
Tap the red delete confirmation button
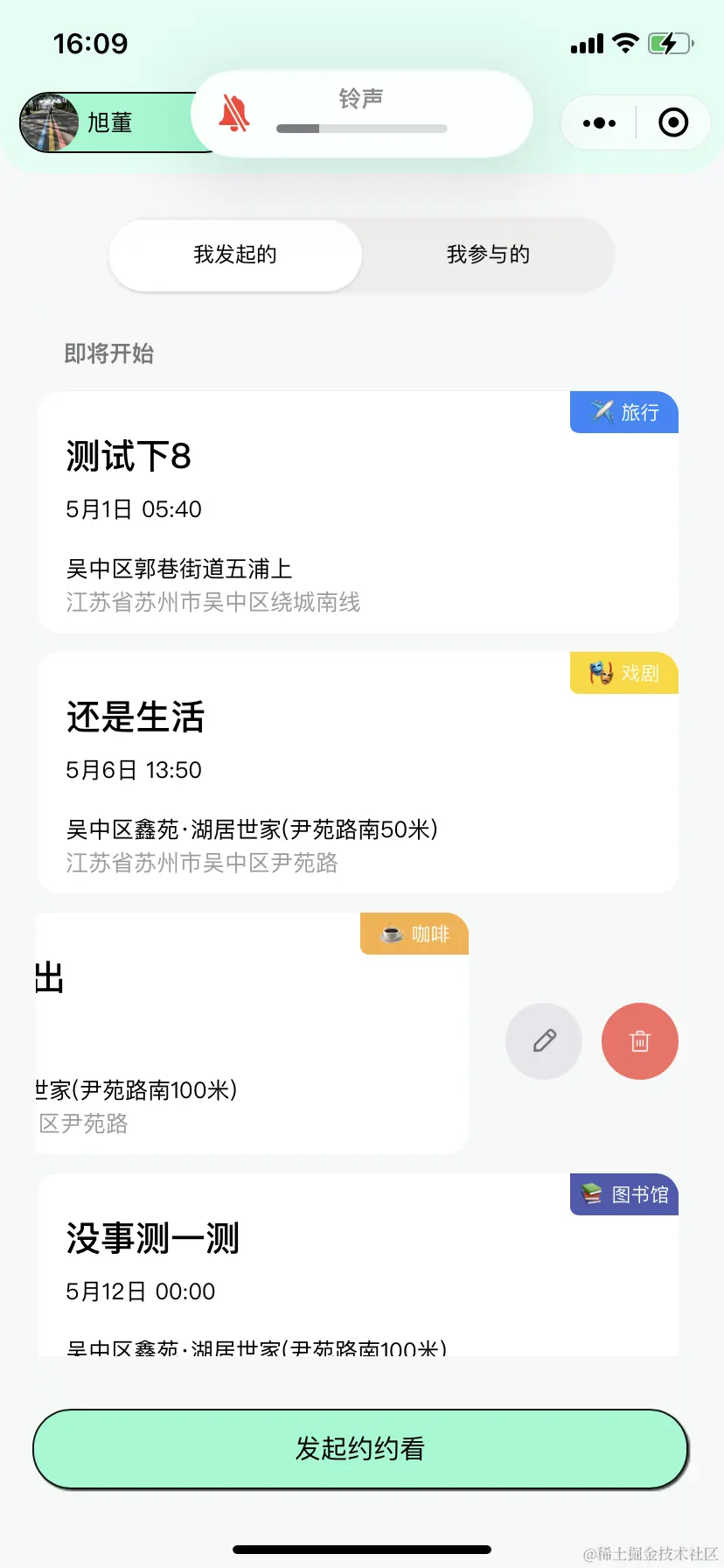[640, 1041]
